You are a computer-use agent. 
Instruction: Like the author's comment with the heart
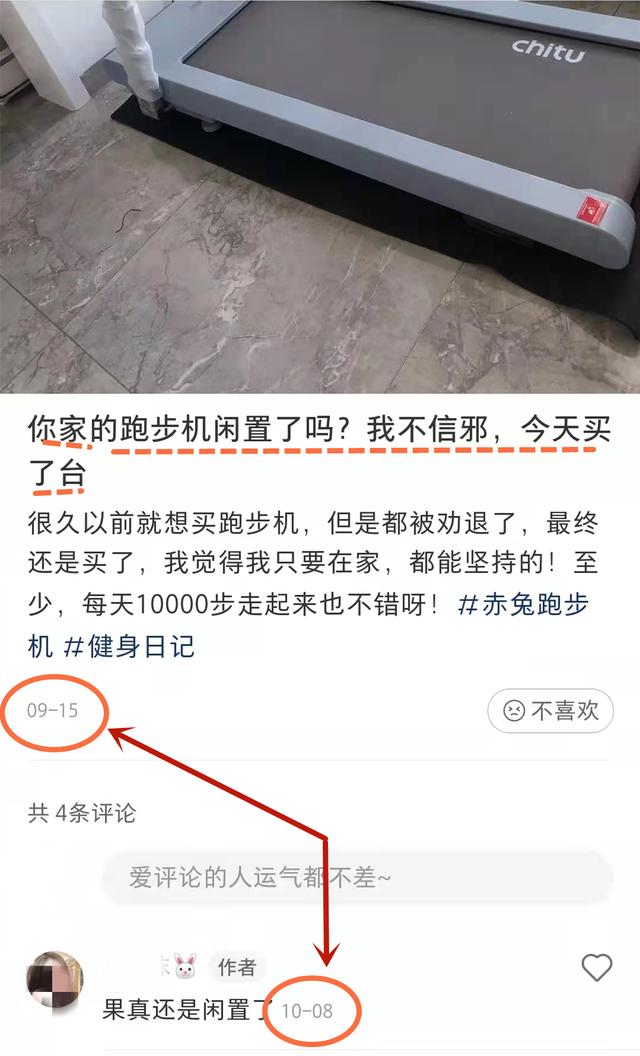596,967
